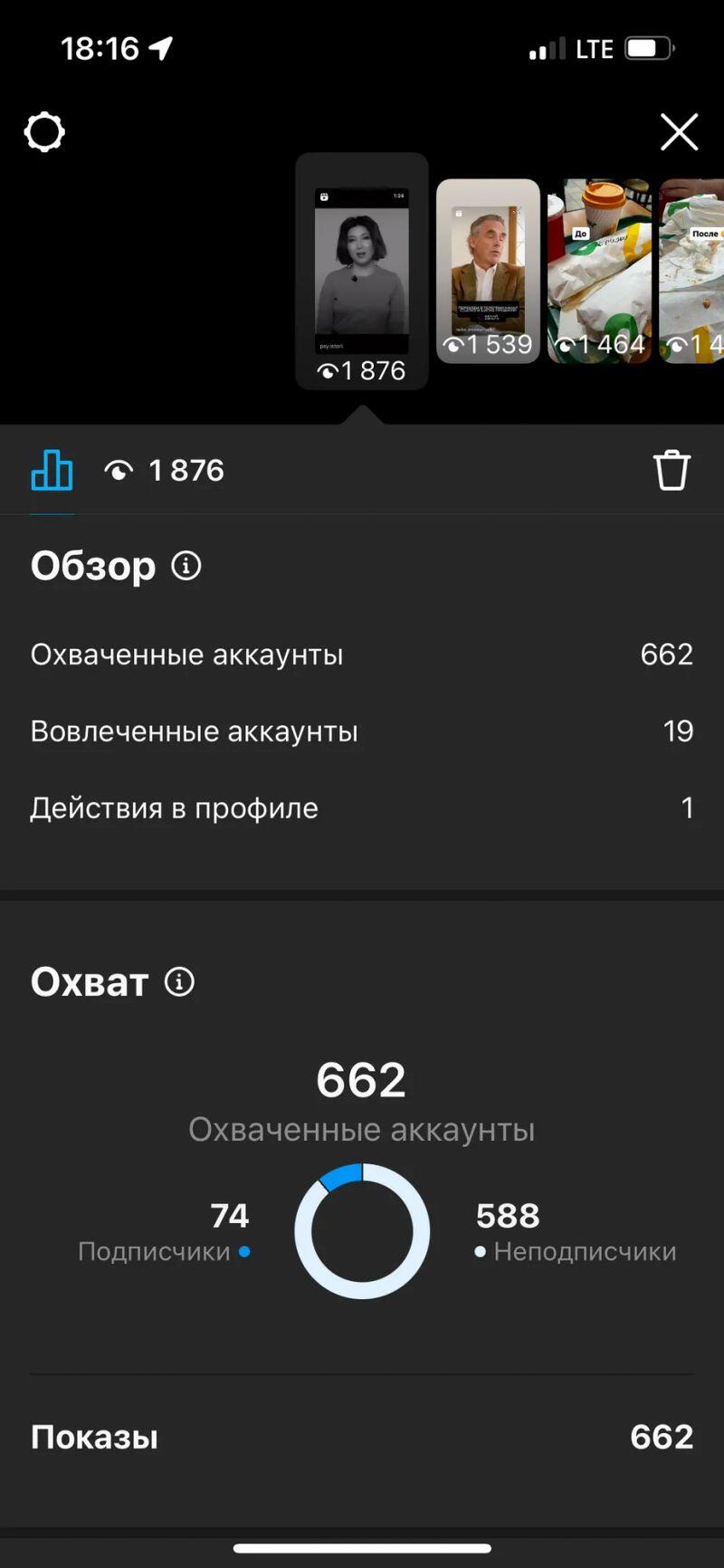Open story settings gear icon
This screenshot has width=724, height=1568.
point(44,132)
